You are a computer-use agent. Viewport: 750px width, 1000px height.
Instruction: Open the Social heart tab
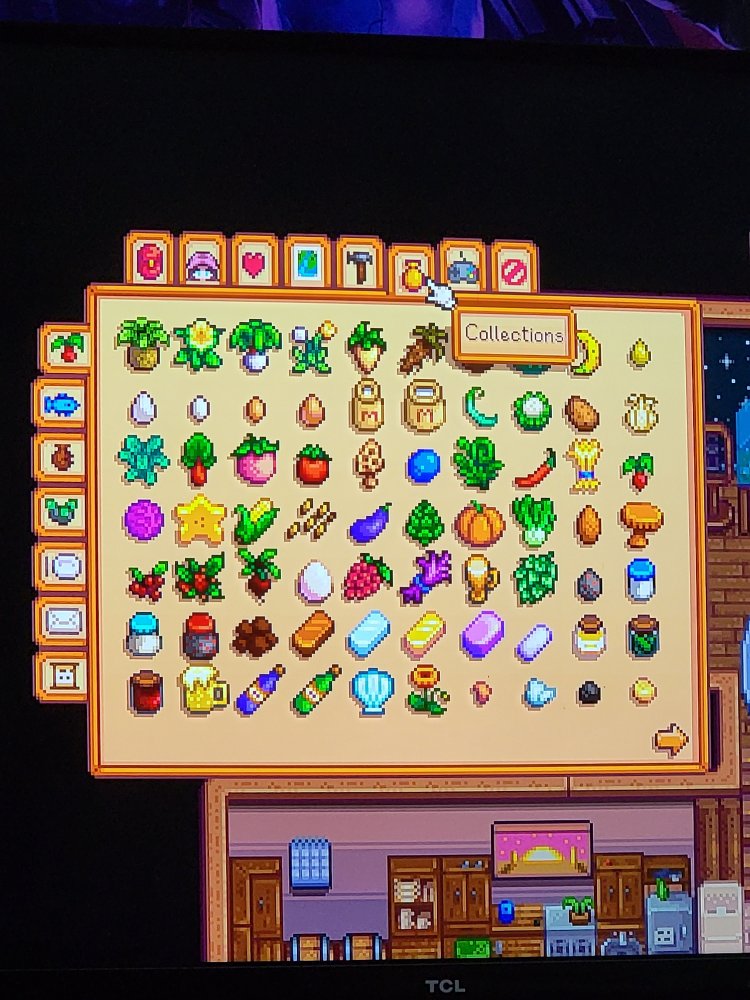[x=255, y=264]
